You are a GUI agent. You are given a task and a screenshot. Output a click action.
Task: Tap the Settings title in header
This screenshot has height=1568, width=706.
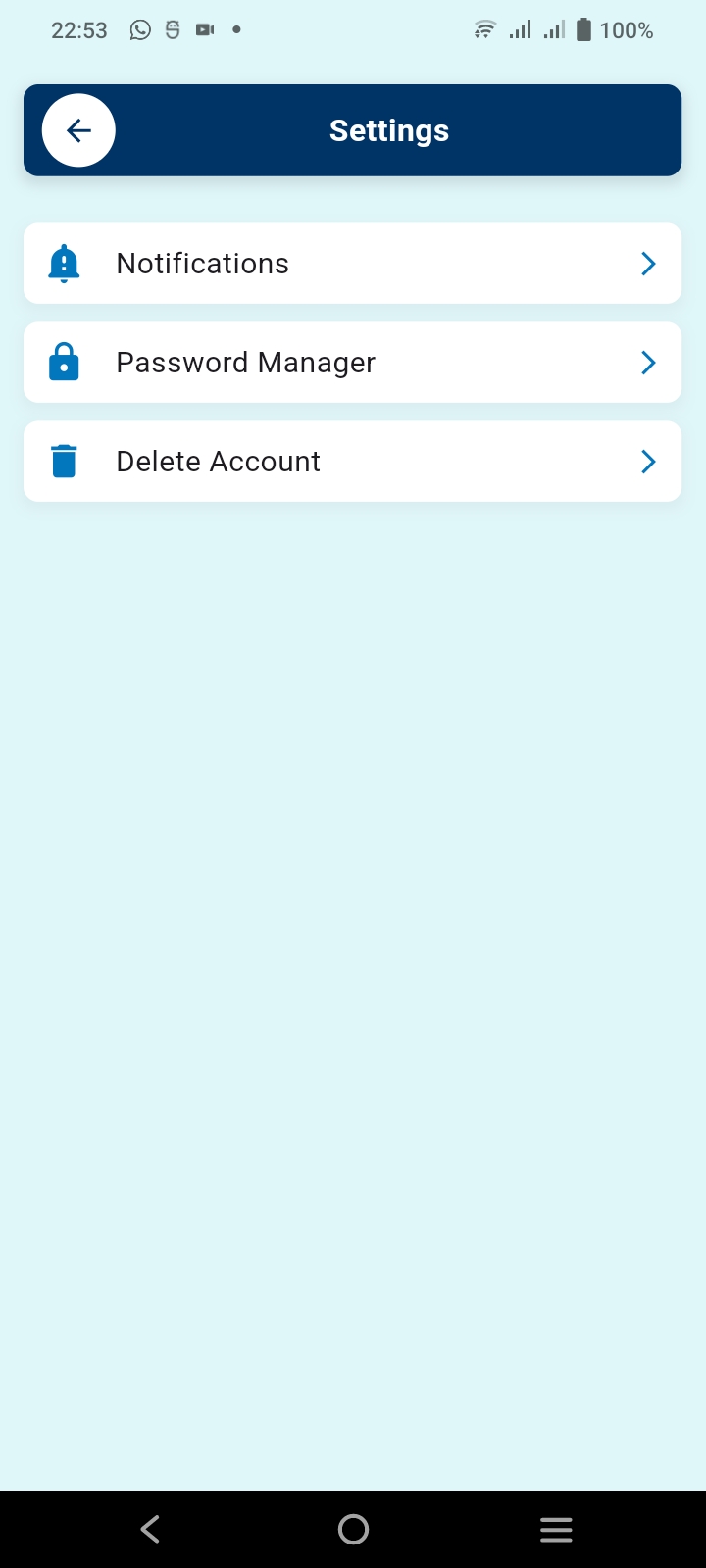coord(389,129)
